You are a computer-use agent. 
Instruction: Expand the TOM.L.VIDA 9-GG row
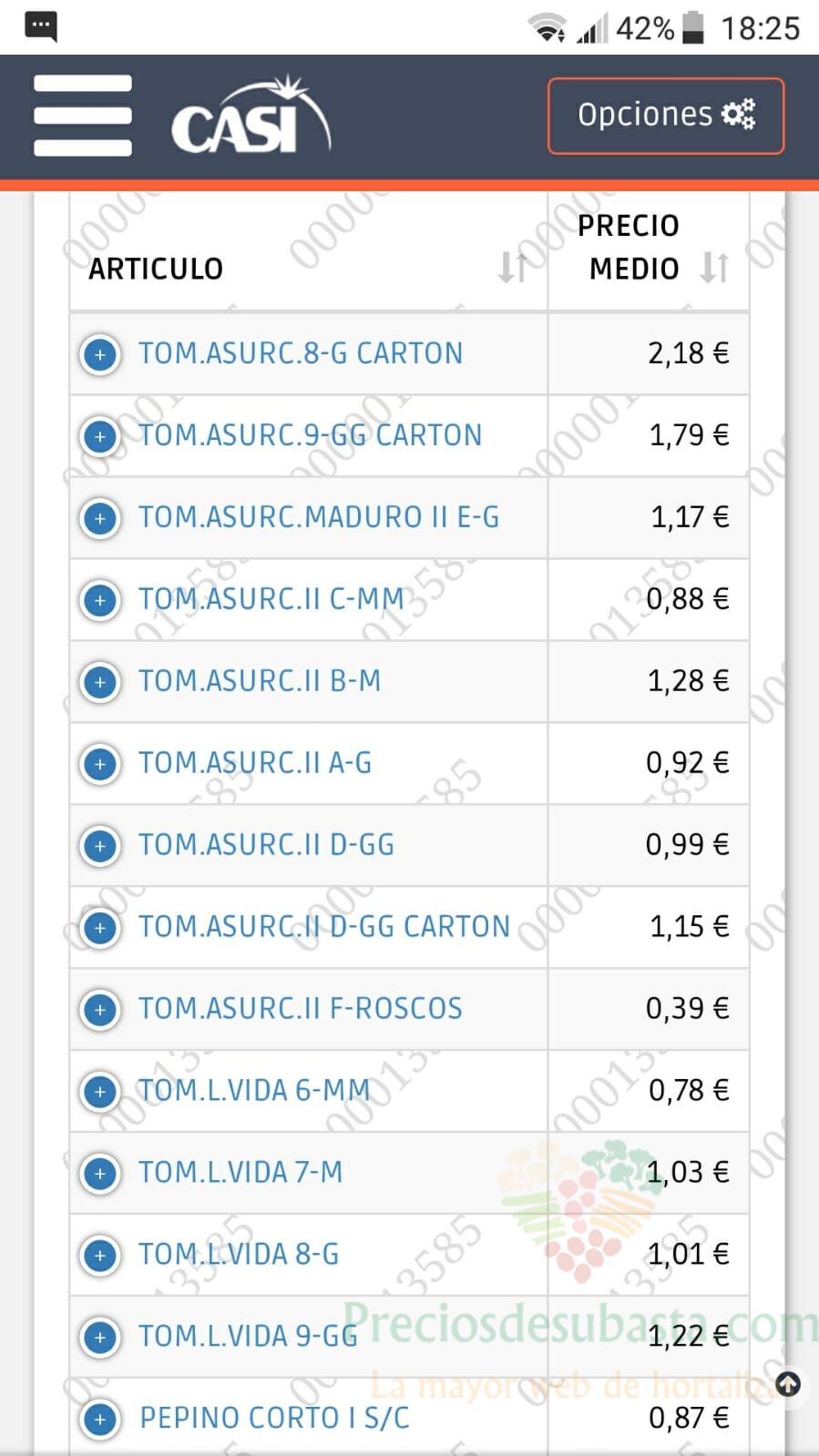(x=100, y=1338)
